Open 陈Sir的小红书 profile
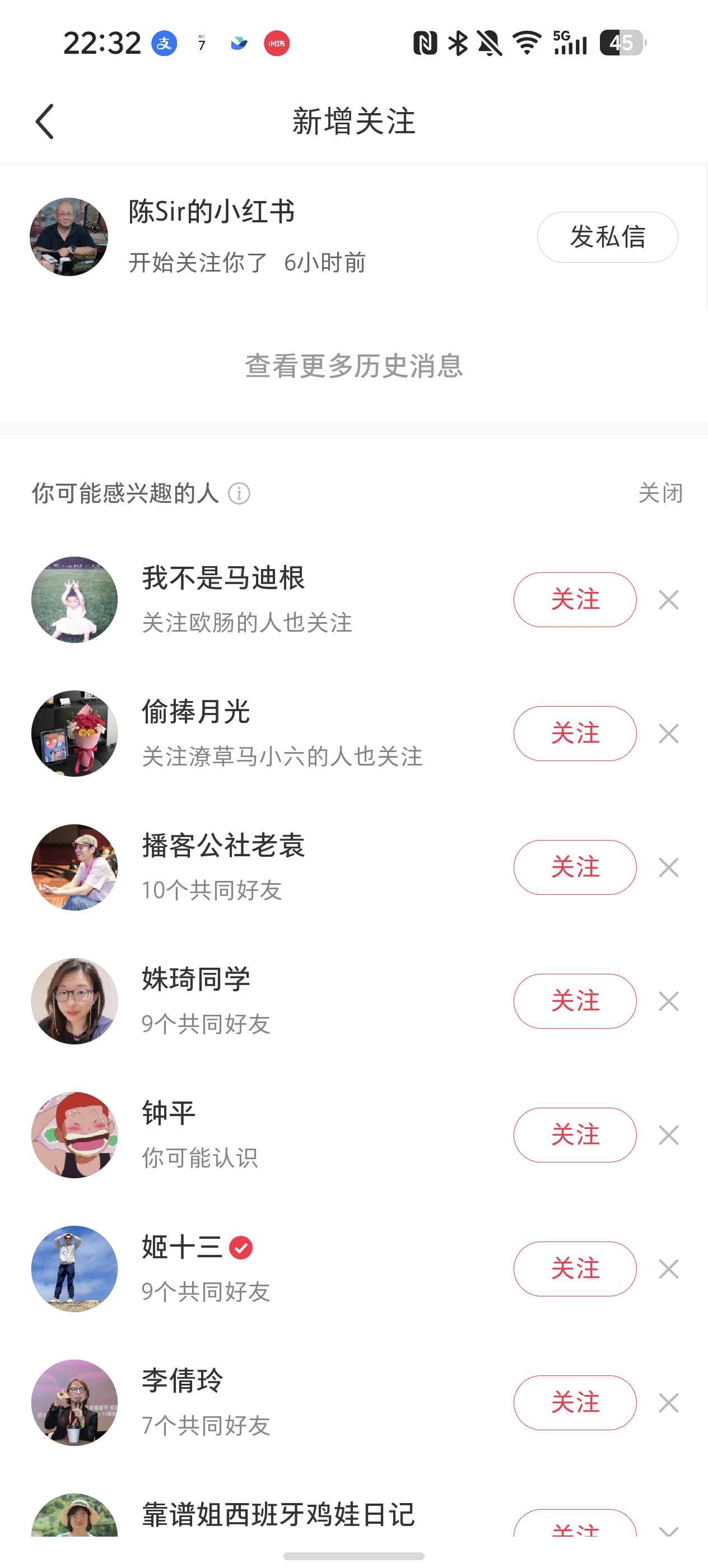The width and height of the screenshot is (708, 1568). tap(69, 237)
